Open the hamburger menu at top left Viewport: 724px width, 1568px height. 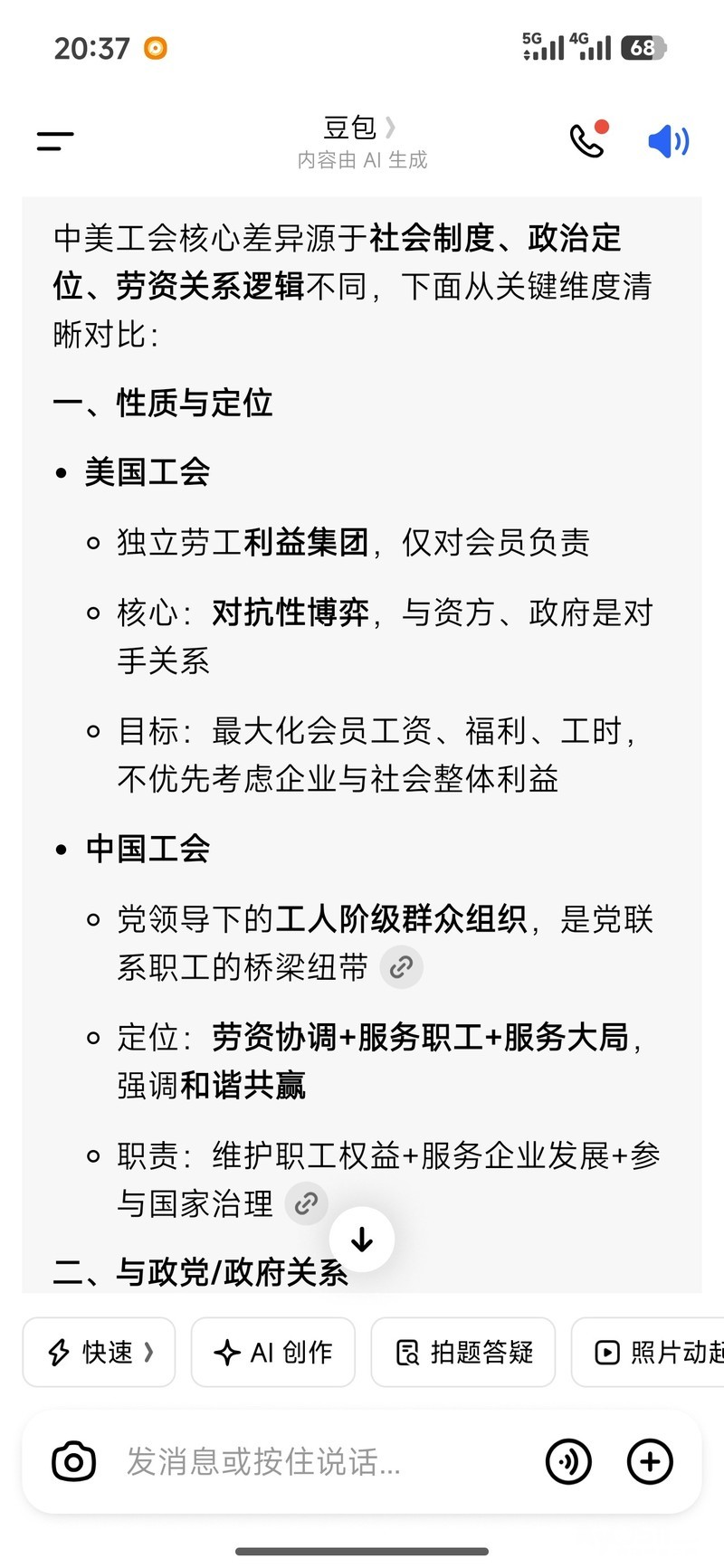pyautogui.click(x=55, y=141)
